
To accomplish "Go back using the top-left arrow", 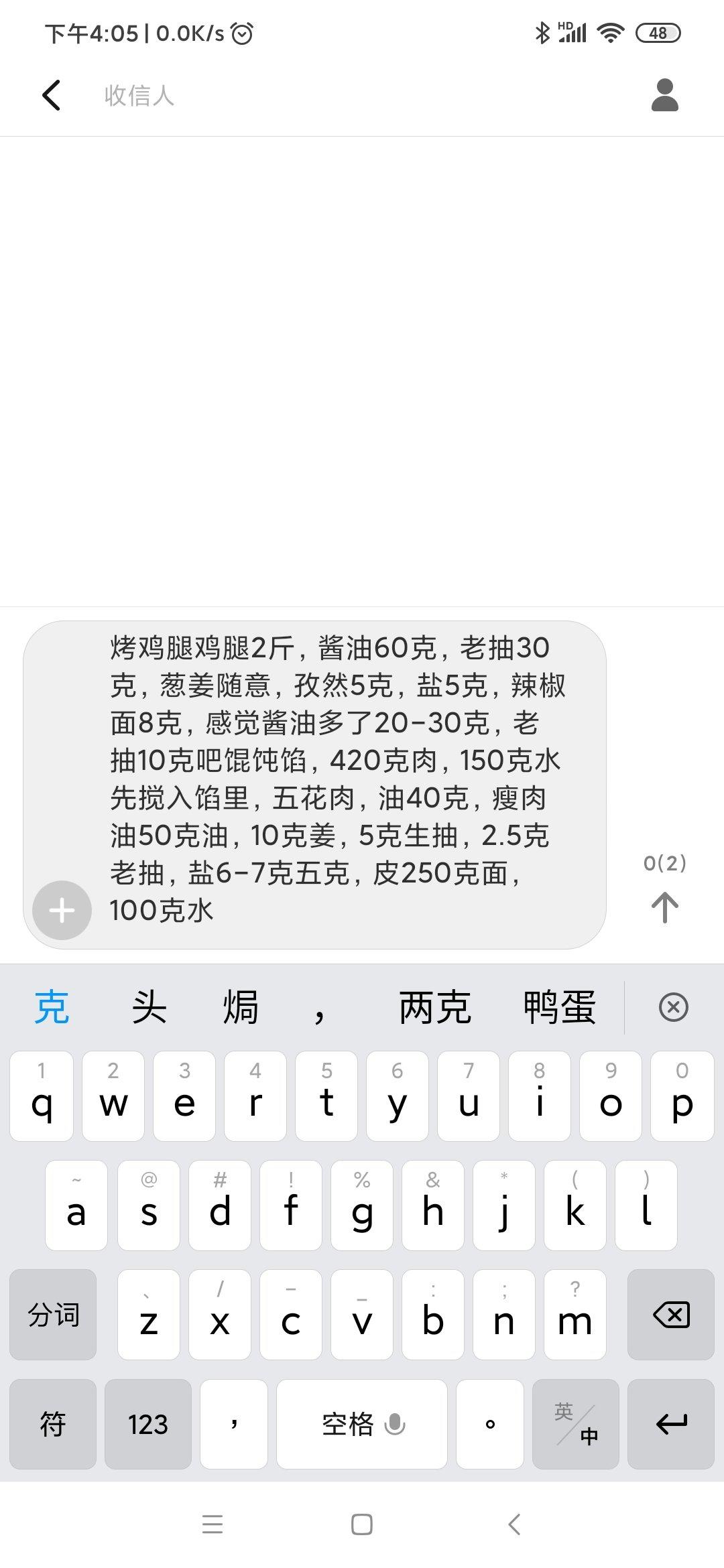I will click(x=51, y=94).
